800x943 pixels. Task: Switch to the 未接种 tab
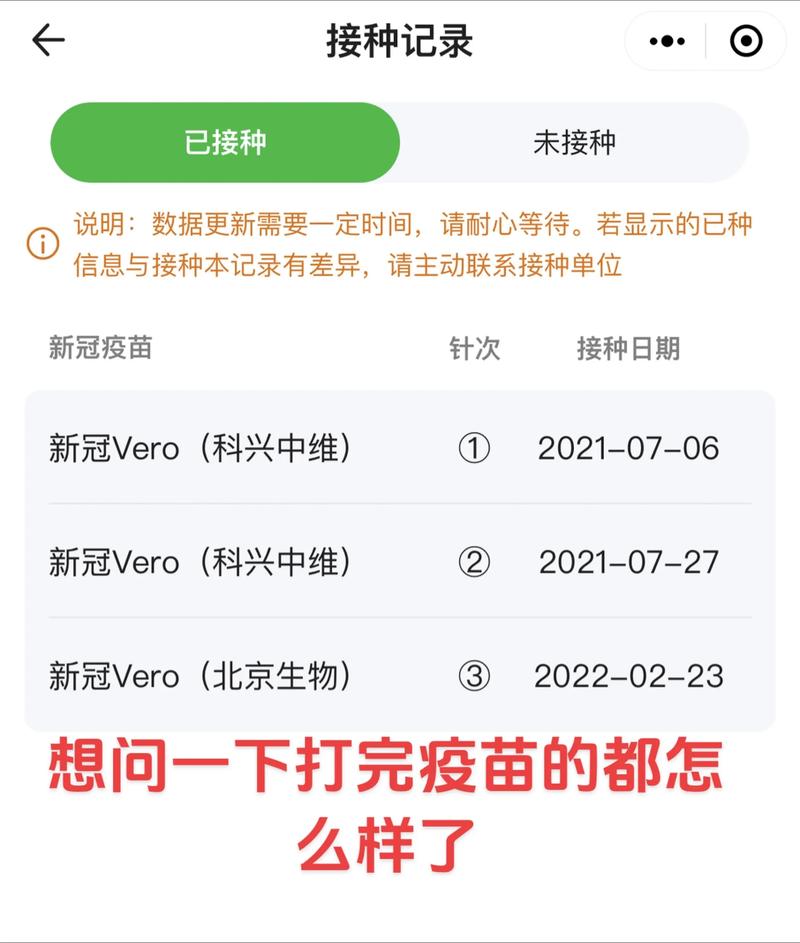pos(575,143)
